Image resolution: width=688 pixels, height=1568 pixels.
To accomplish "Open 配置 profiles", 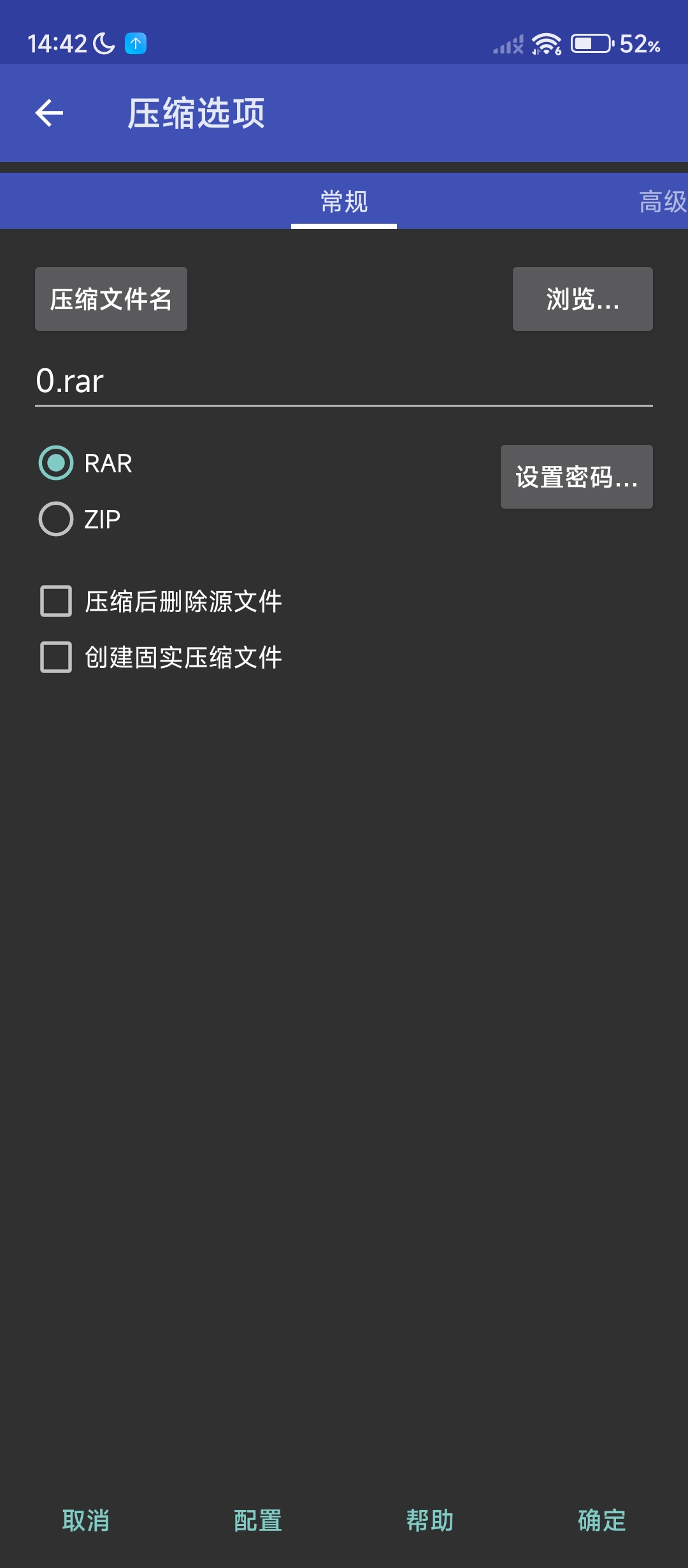I will click(258, 1520).
